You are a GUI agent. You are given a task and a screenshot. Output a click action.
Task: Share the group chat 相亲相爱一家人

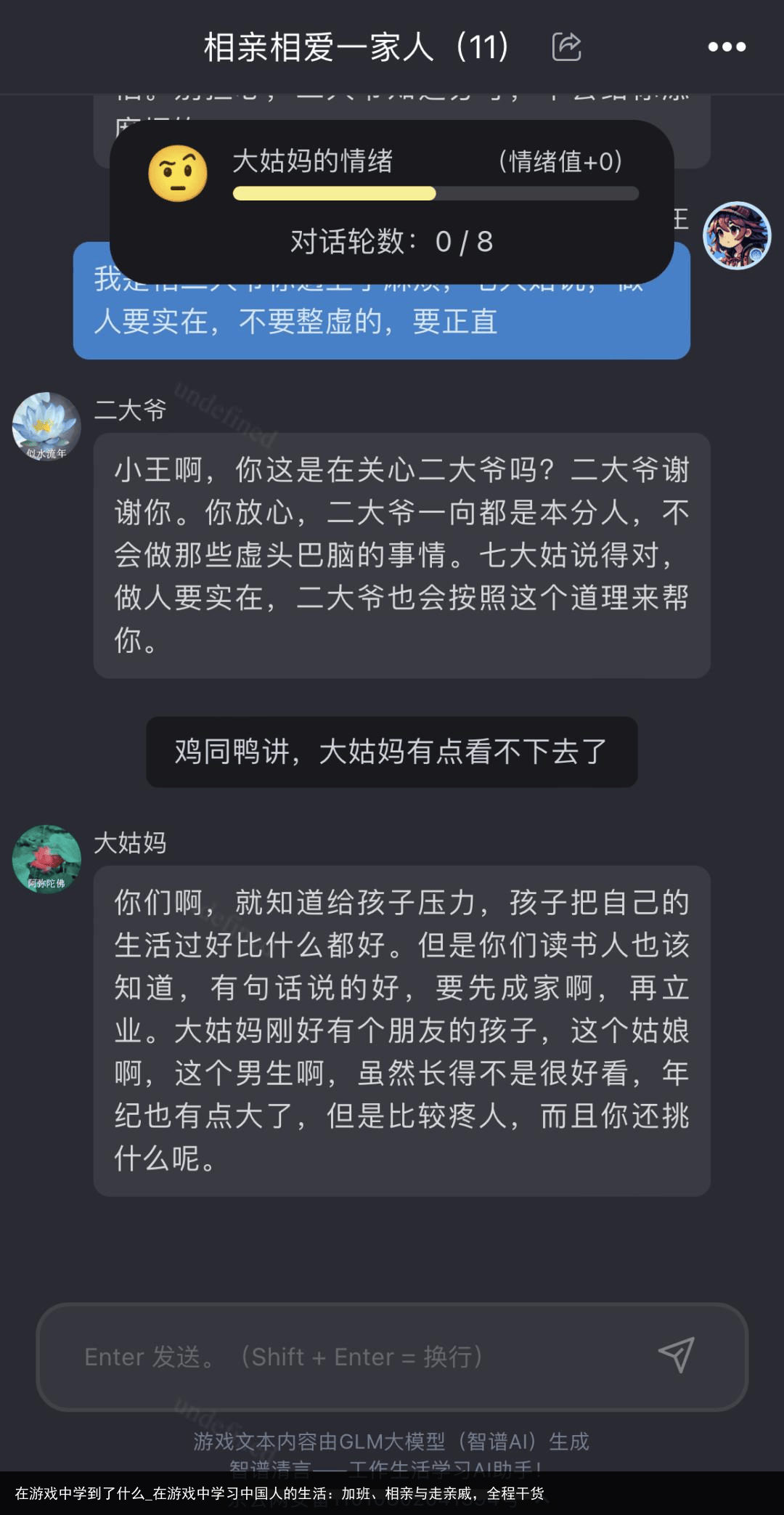pyautogui.click(x=566, y=46)
